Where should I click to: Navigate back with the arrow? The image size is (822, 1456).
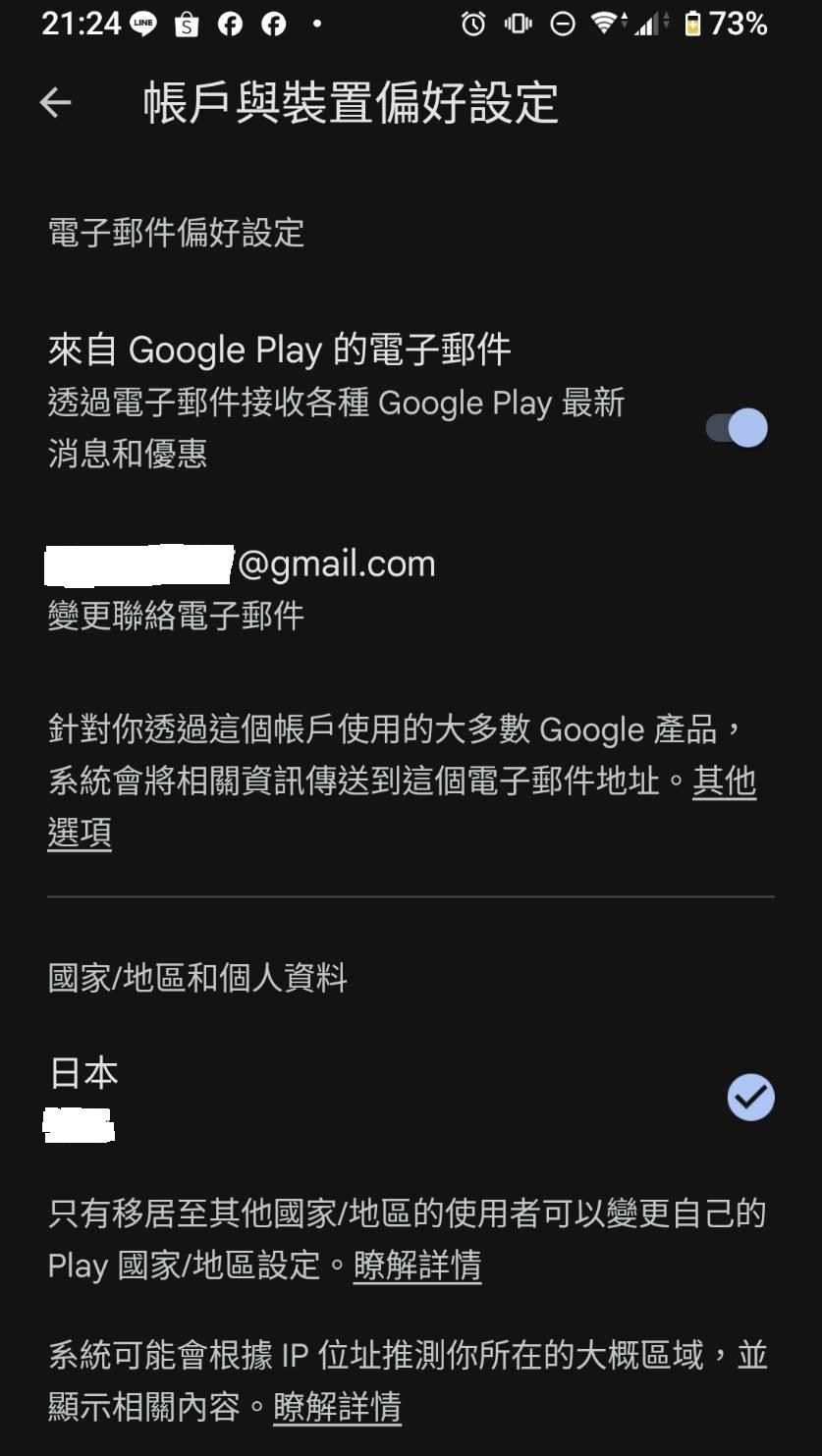(x=56, y=101)
